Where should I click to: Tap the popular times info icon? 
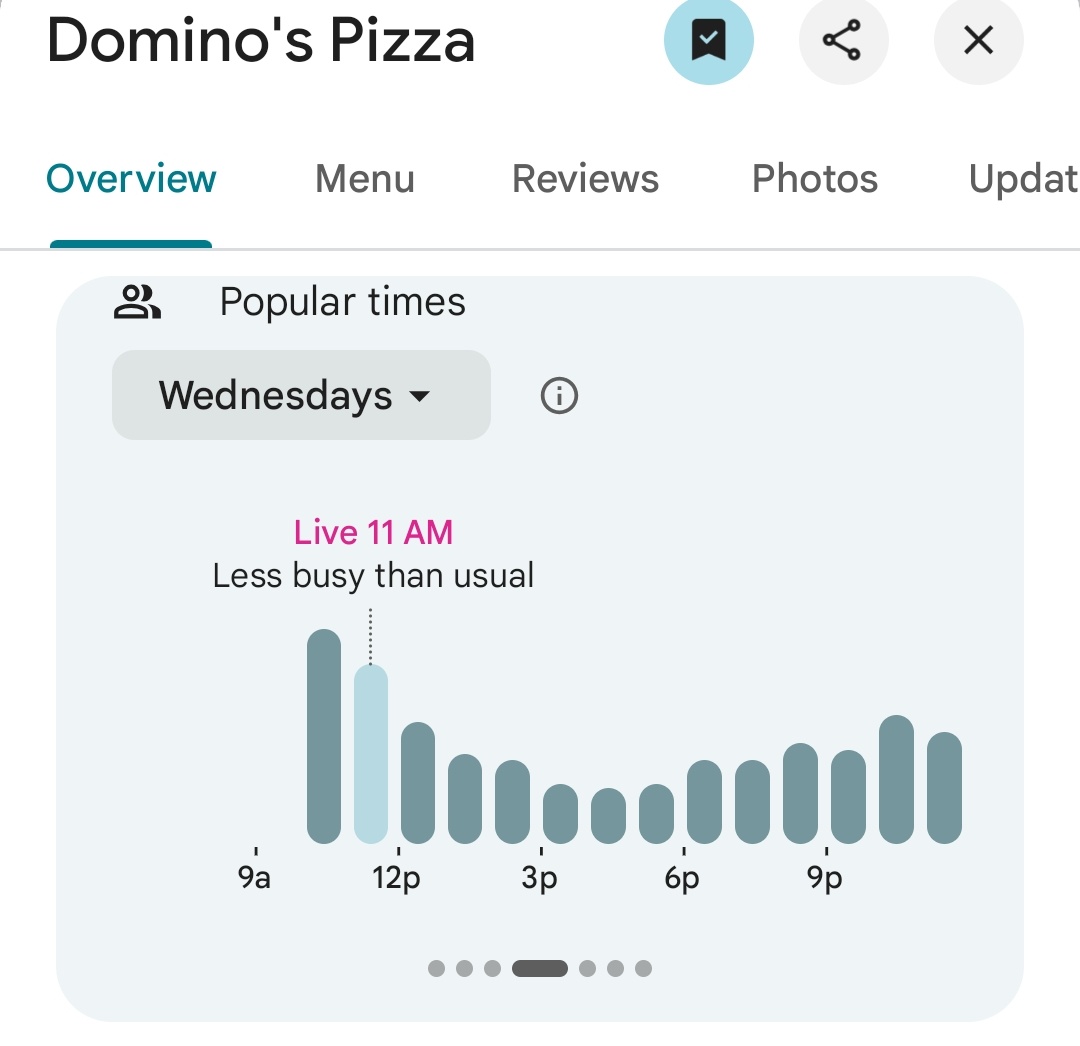pyautogui.click(x=559, y=396)
